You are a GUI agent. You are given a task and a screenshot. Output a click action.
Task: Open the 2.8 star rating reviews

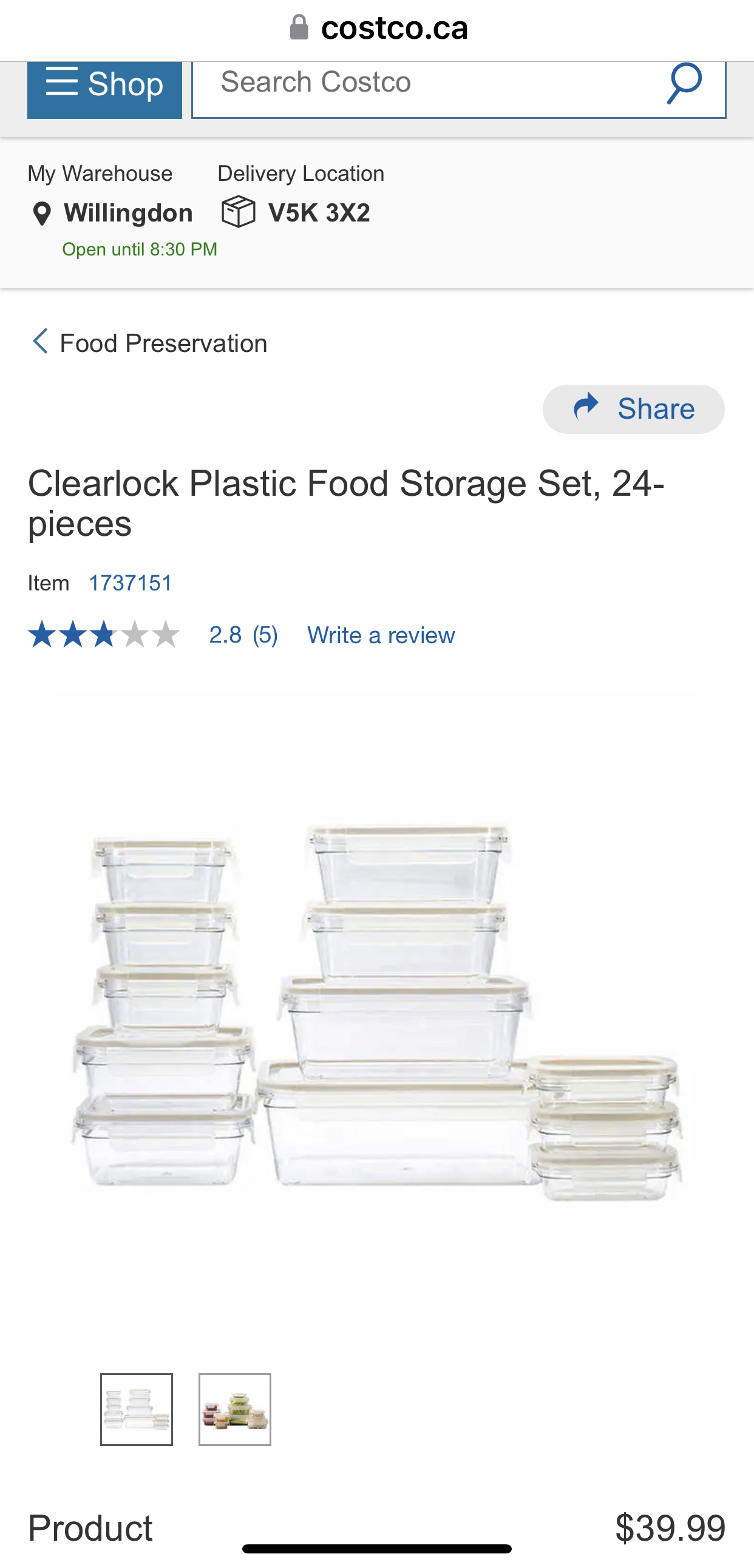point(153,635)
